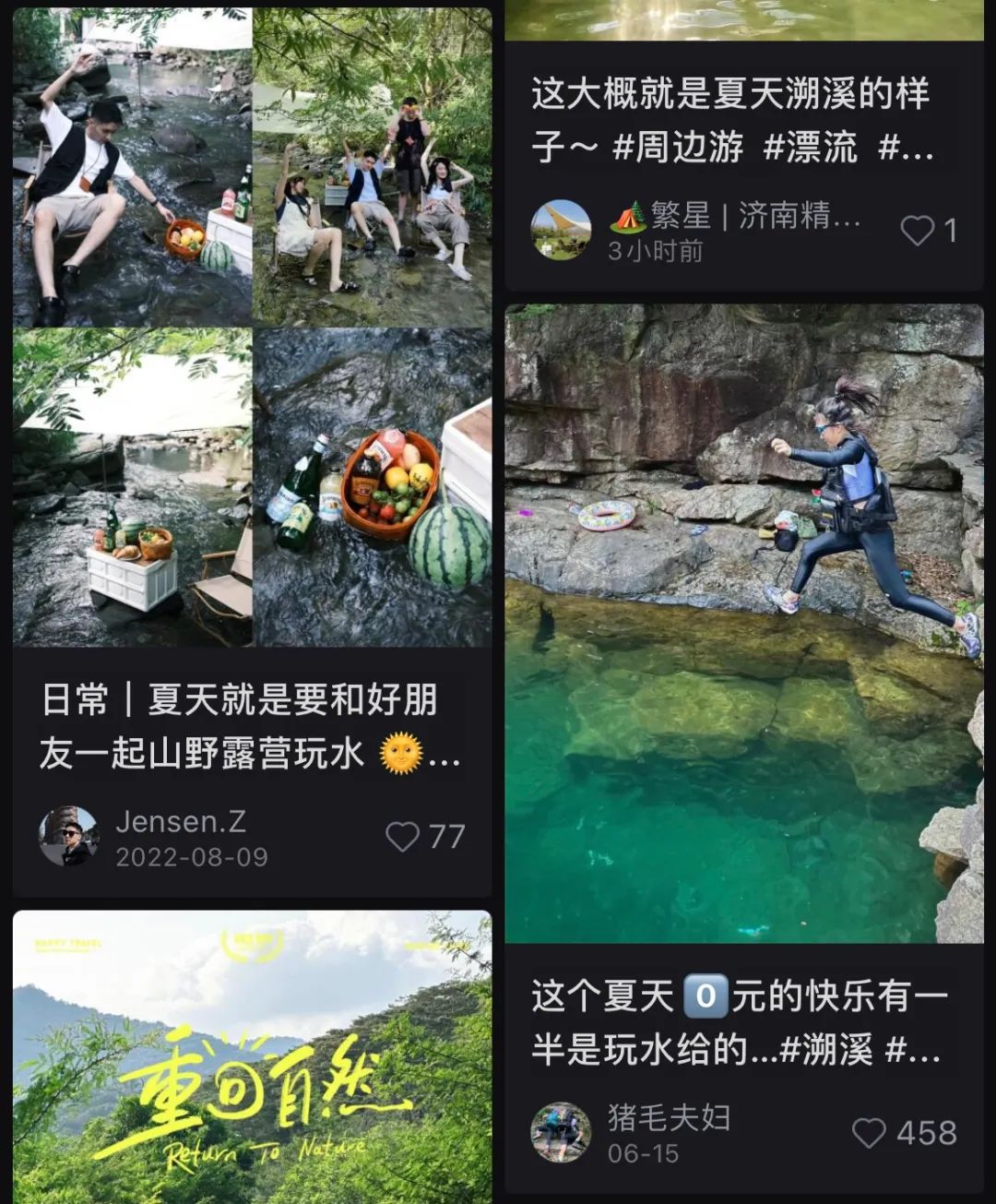Visit 繁星's profile via avatar

[x=561, y=231]
